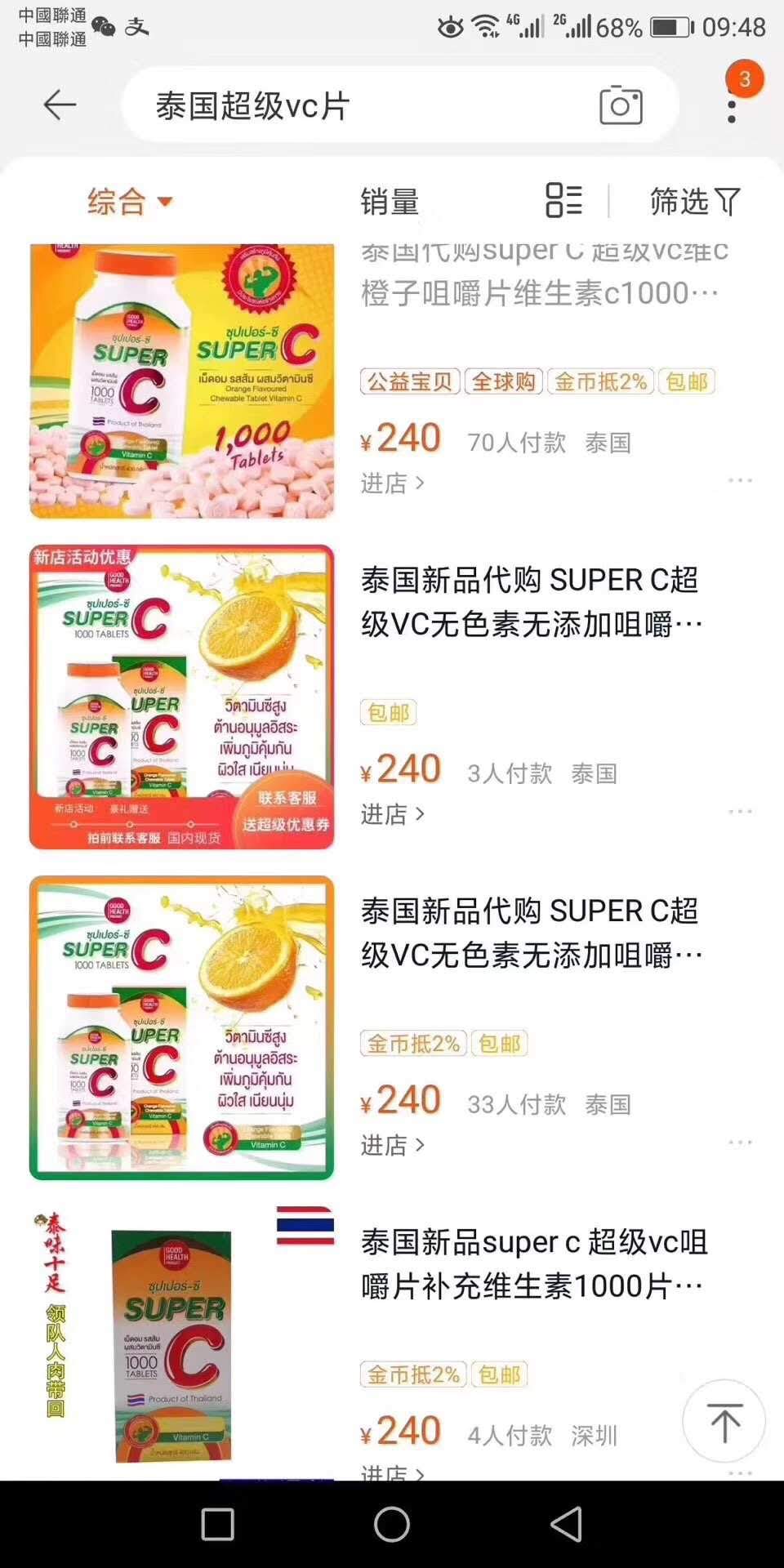784x1568 pixels.
Task: Open the SUPER C listing with 3人付款
Action: [531, 603]
